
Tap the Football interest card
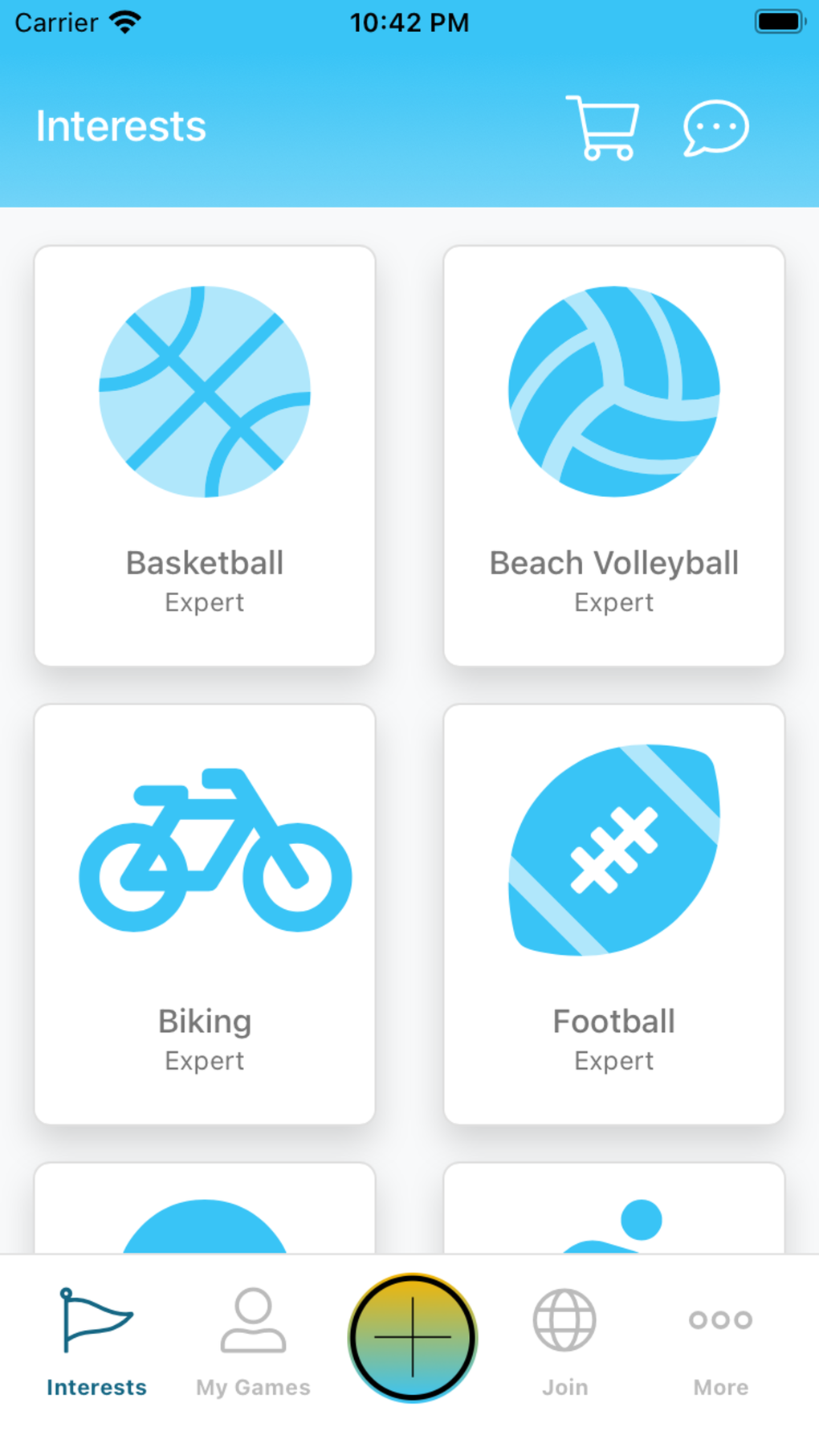[614, 914]
